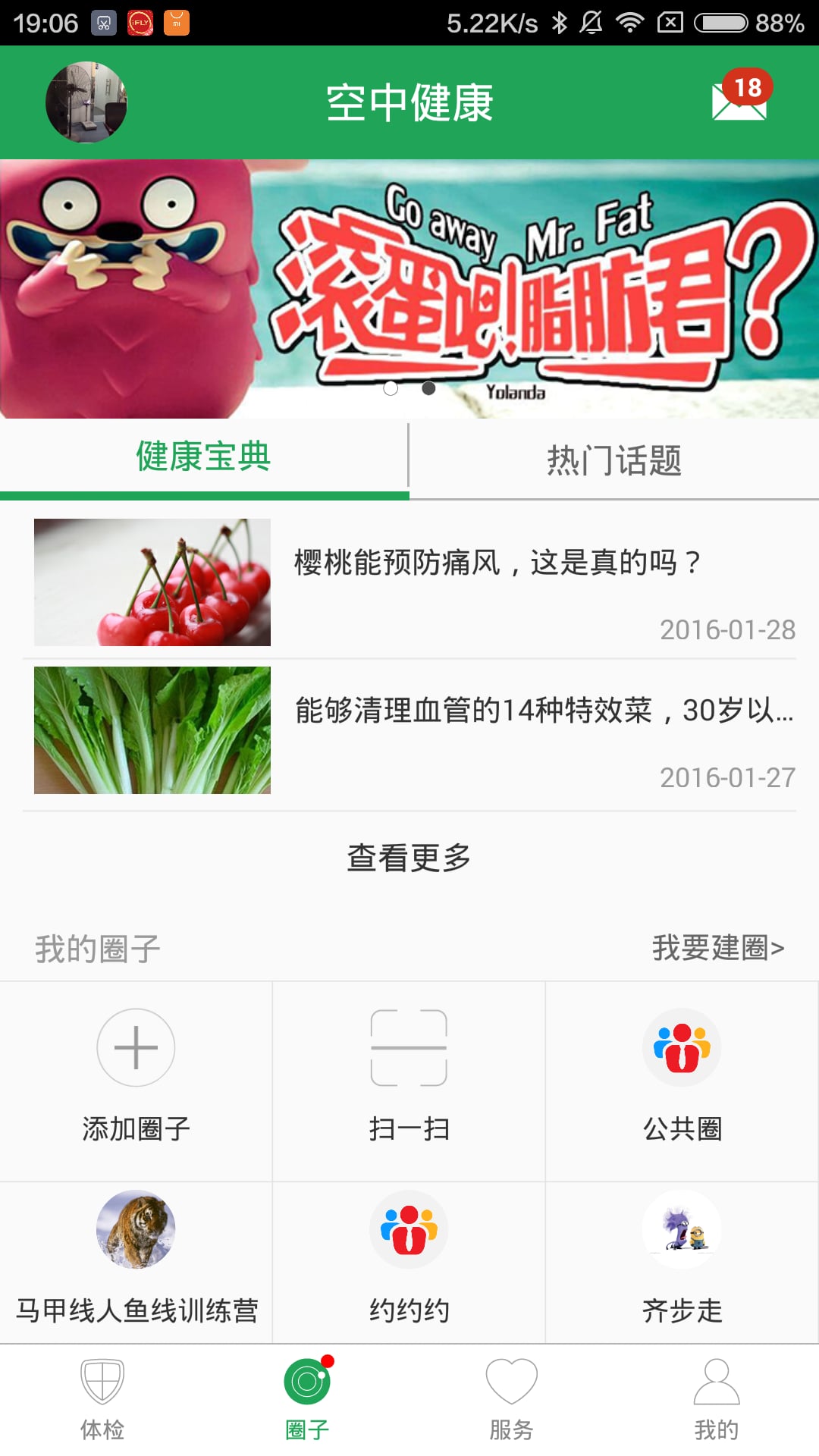Switch to the 体检 tab

point(102,1400)
